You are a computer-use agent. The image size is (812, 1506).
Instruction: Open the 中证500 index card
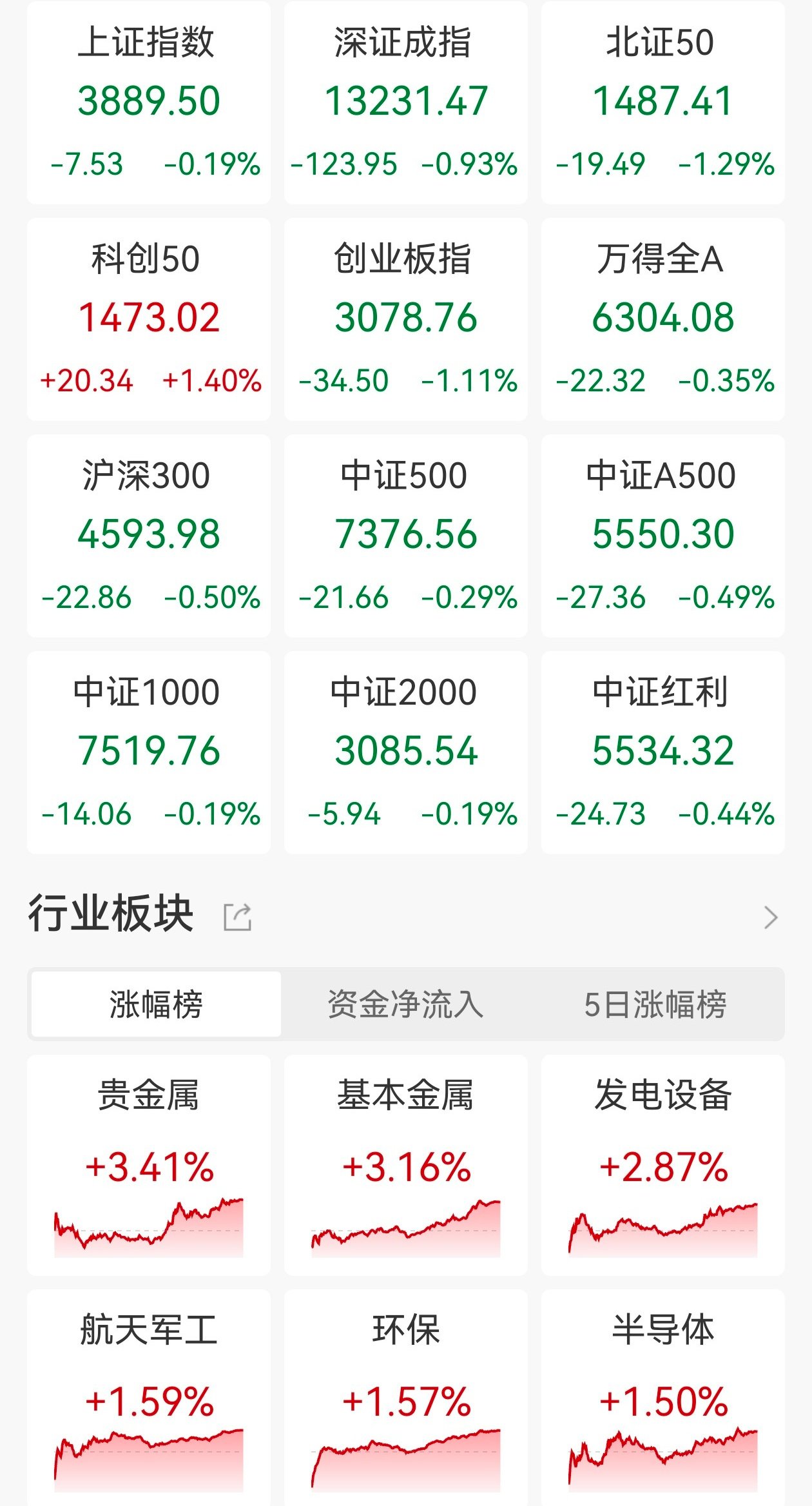[x=405, y=536]
